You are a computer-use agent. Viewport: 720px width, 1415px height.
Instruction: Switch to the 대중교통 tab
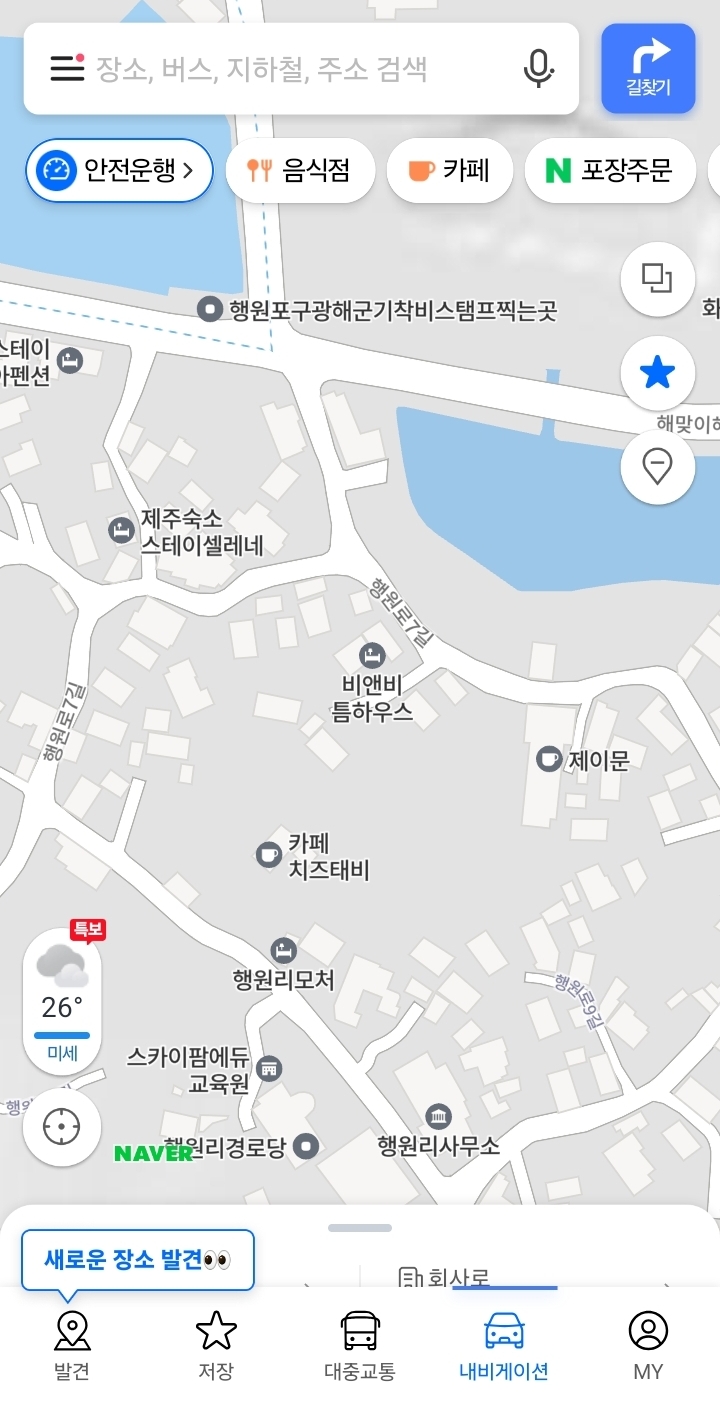(x=360, y=1345)
